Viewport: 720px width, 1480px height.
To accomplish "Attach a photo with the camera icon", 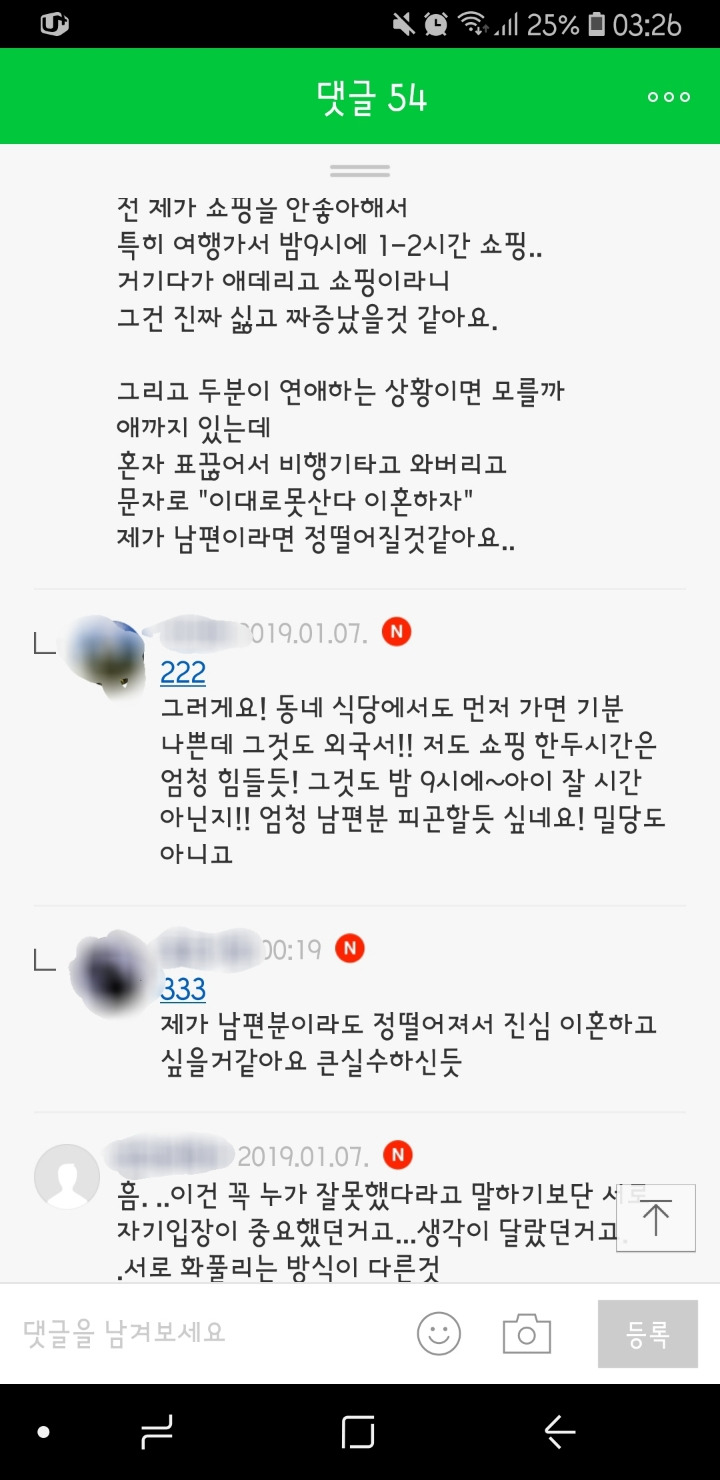I will [x=527, y=1334].
